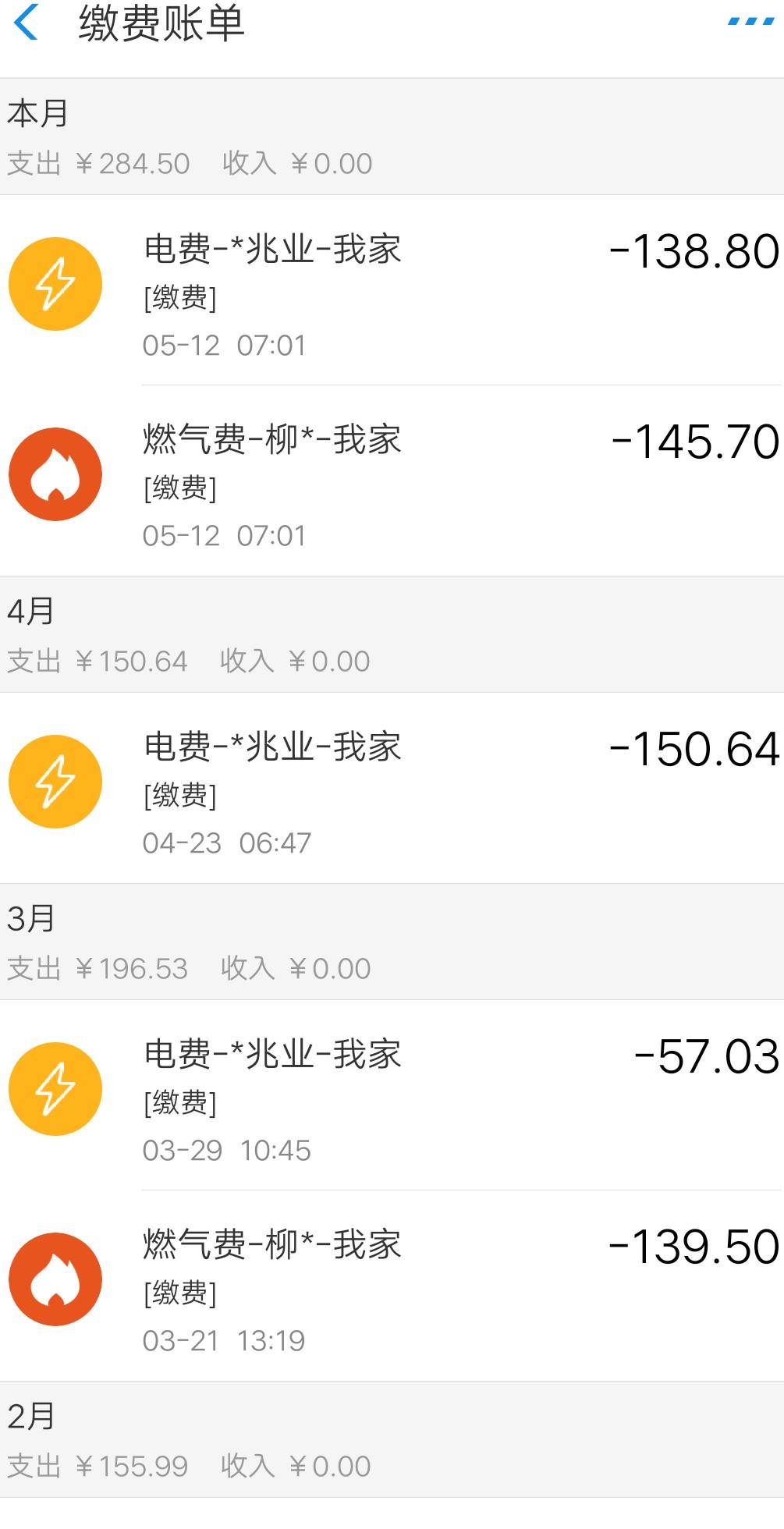This screenshot has width=784, height=1529.
Task: Open the three-dot overflow menu
Action: (750, 22)
